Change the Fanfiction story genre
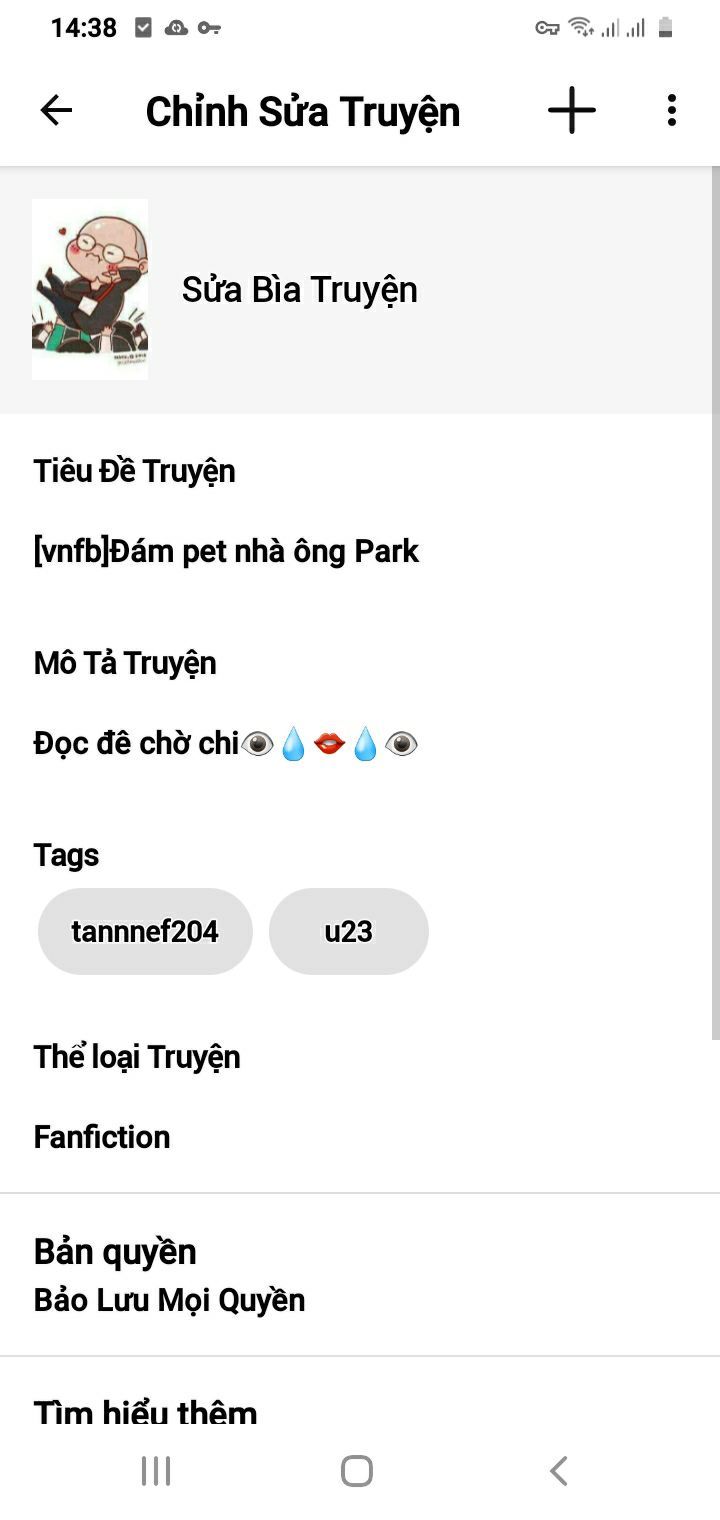The image size is (720, 1520). coord(102,1137)
